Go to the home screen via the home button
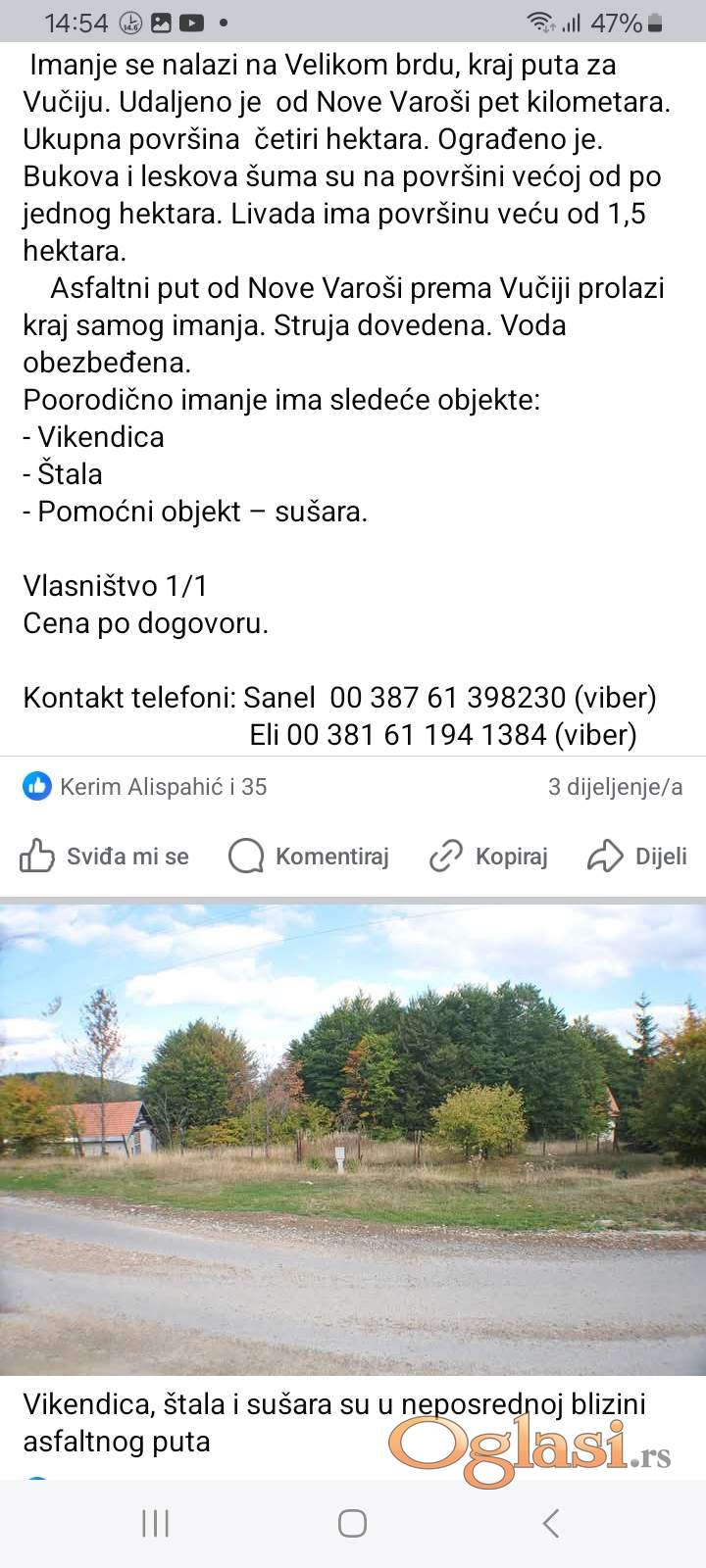The height and width of the screenshot is (1568, 706). click(x=352, y=1523)
